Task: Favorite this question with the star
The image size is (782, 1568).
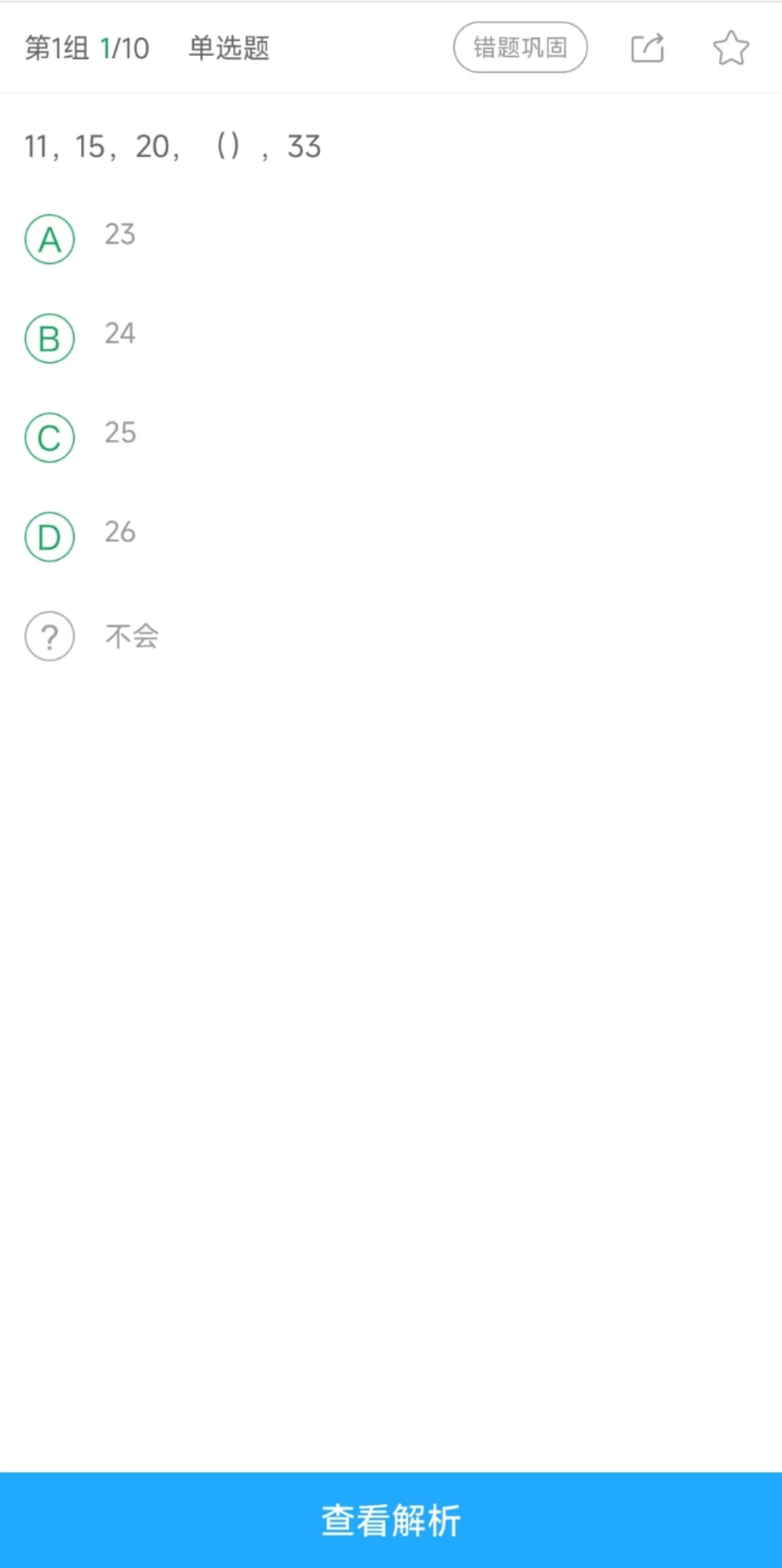Action: point(731,48)
